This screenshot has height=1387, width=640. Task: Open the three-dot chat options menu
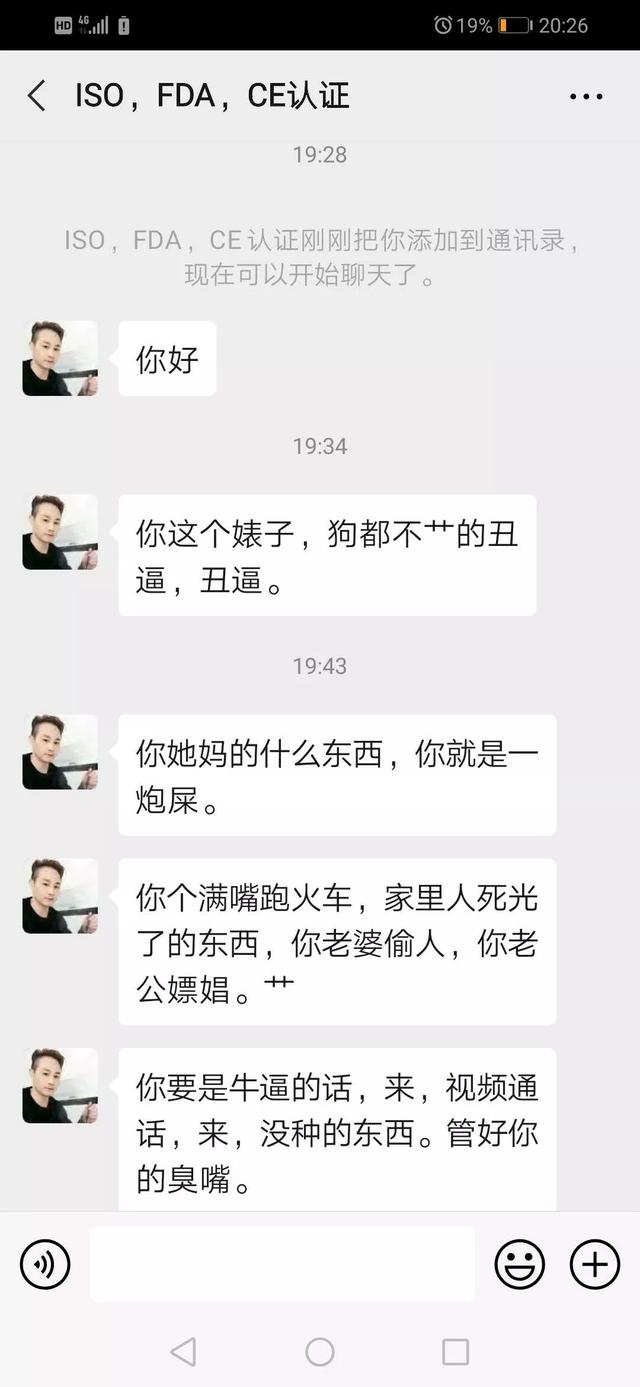pos(586,96)
